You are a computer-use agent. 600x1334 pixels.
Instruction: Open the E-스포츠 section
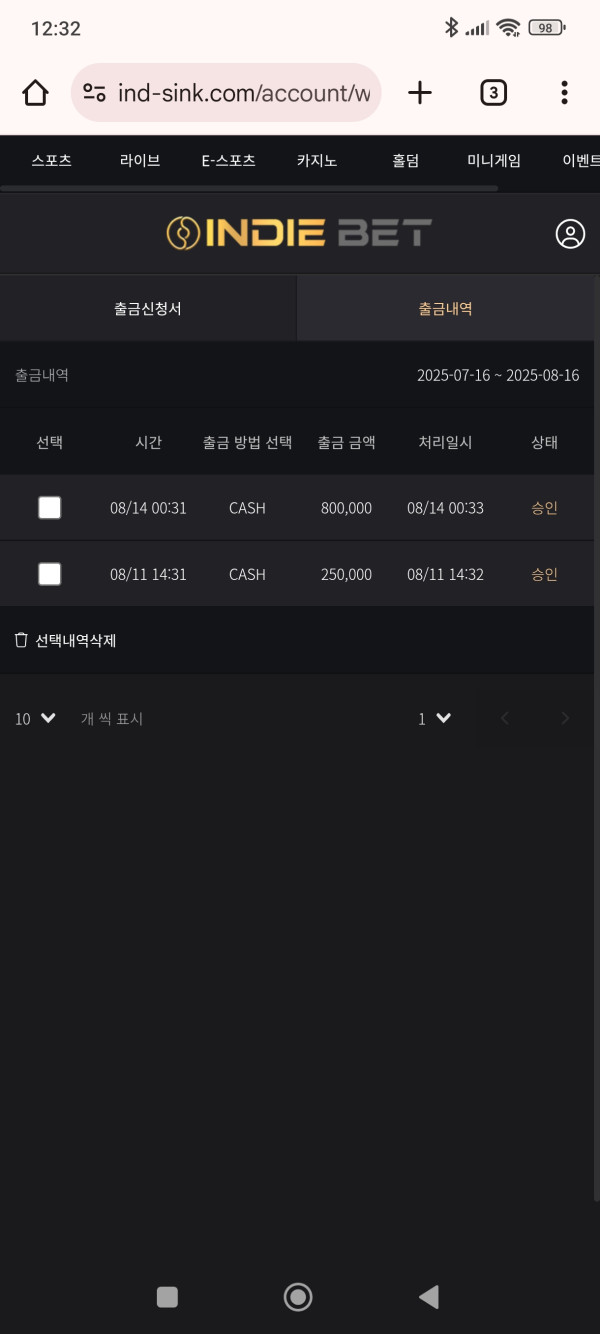pos(229,160)
